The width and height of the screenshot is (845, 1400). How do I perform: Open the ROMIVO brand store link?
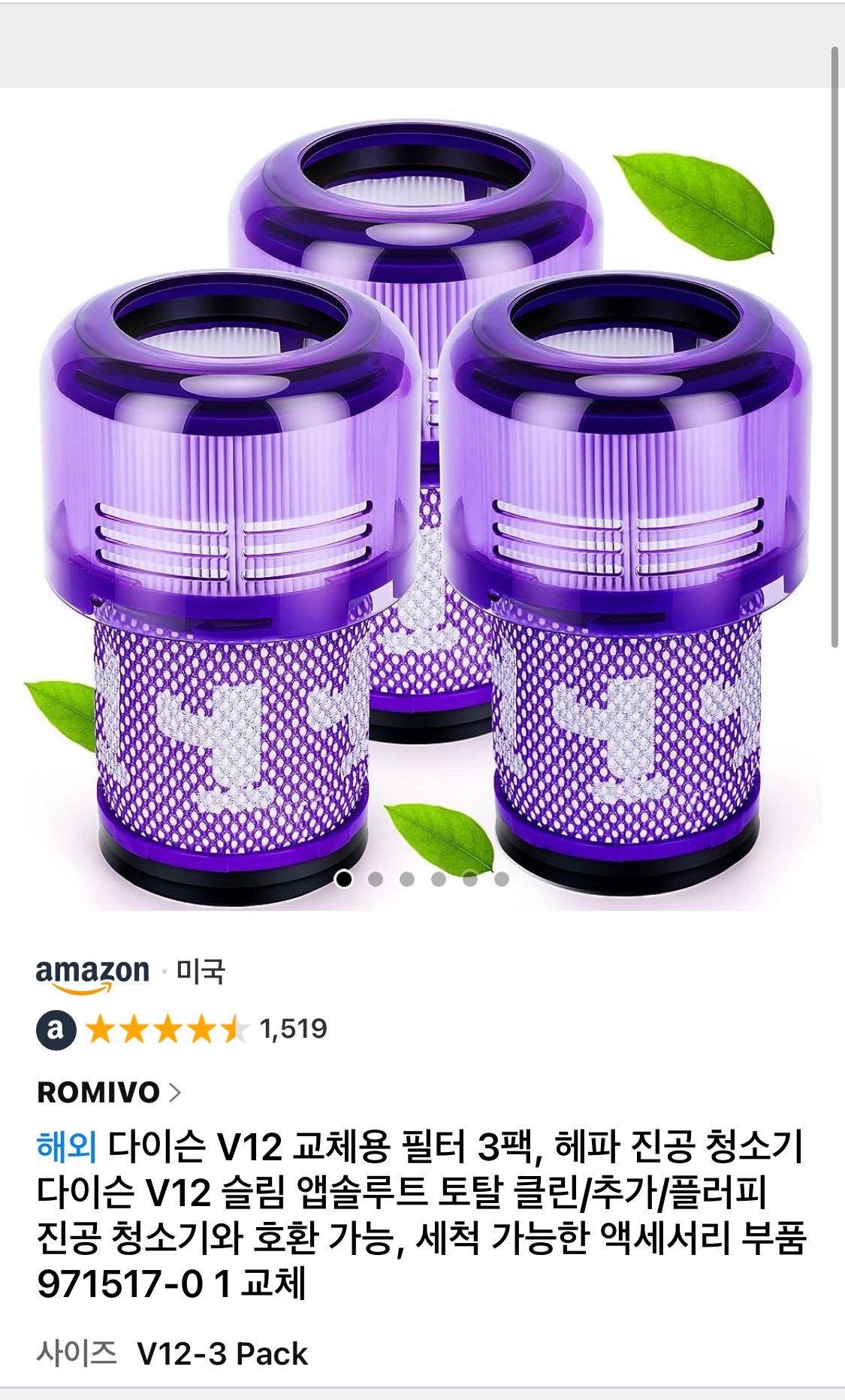[109, 1093]
